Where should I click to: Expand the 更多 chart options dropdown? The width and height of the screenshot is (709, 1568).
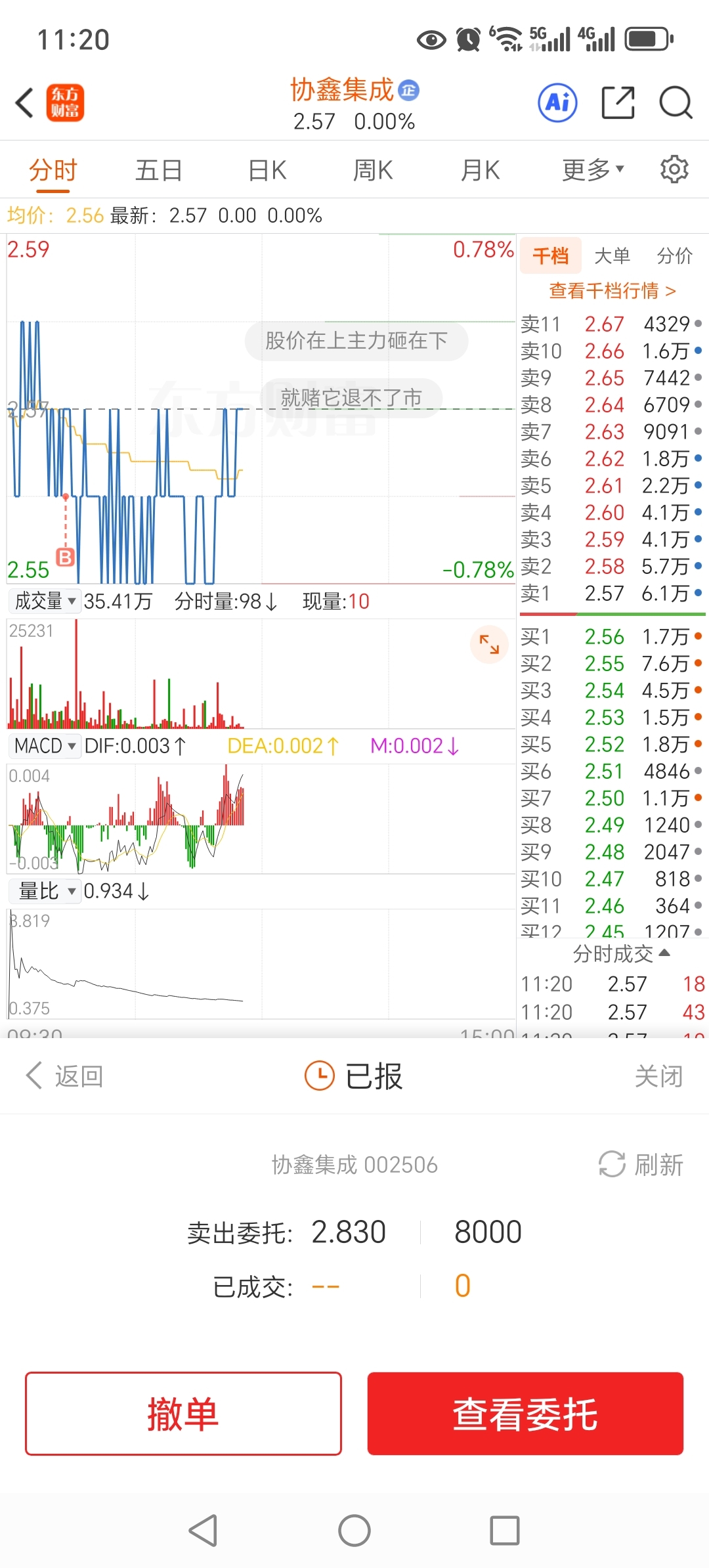pyautogui.click(x=593, y=170)
